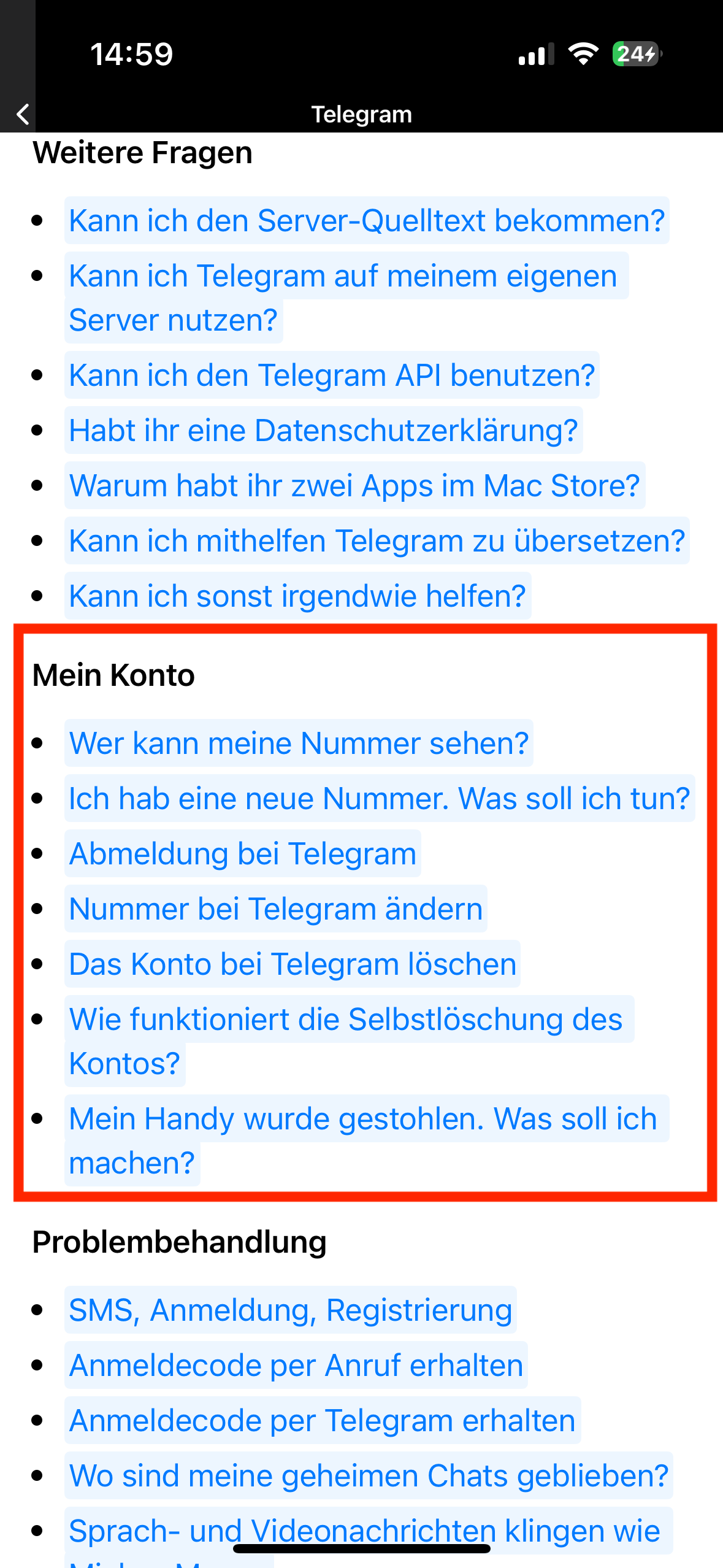Open 'Anmeldecode per Telegram erhalten' link
This screenshot has height=1568, width=723.
coord(323,1421)
